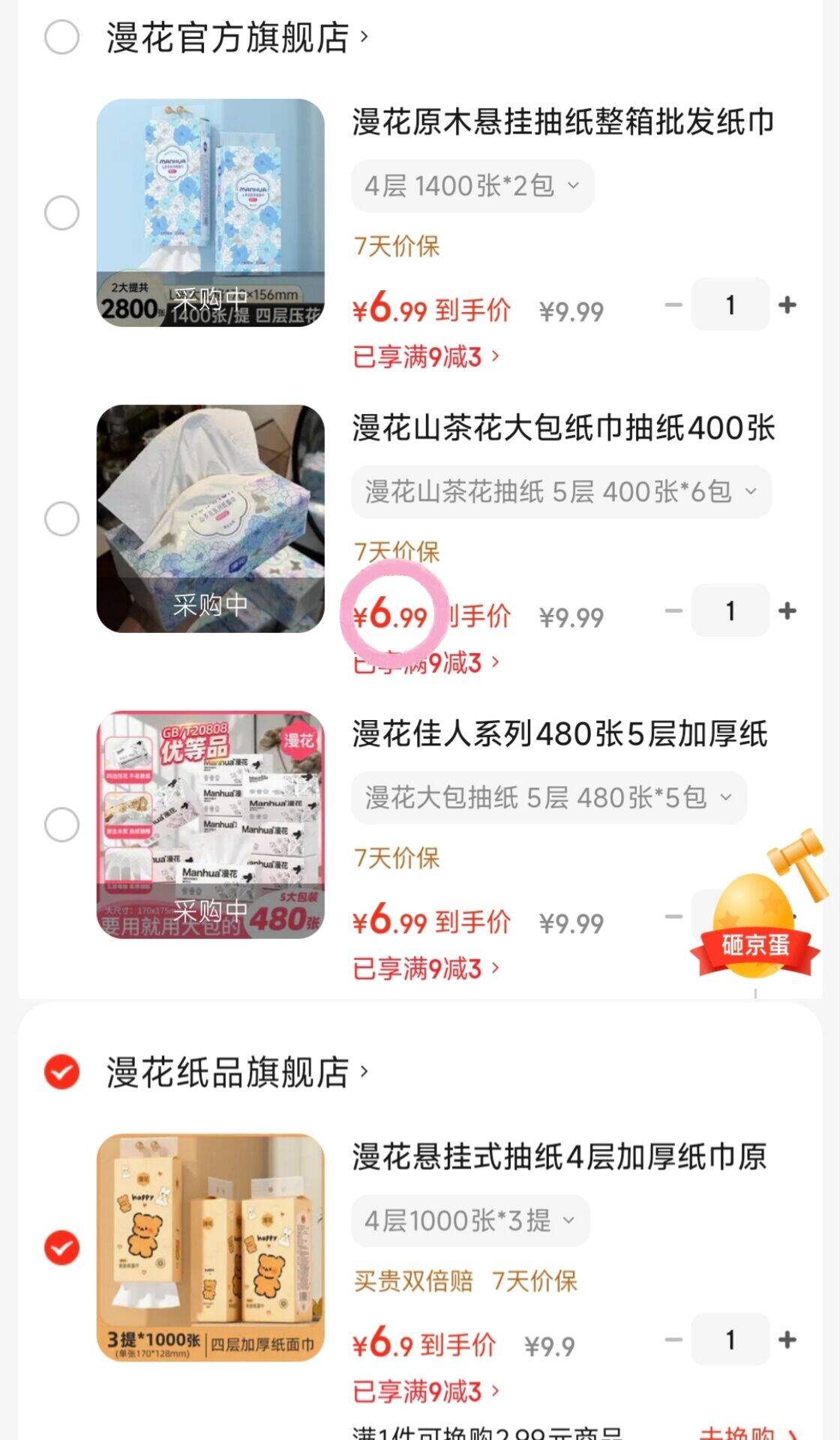Open the 漫花原木悬挂抽纸 product image
The width and height of the screenshot is (840, 1440).
(x=211, y=213)
